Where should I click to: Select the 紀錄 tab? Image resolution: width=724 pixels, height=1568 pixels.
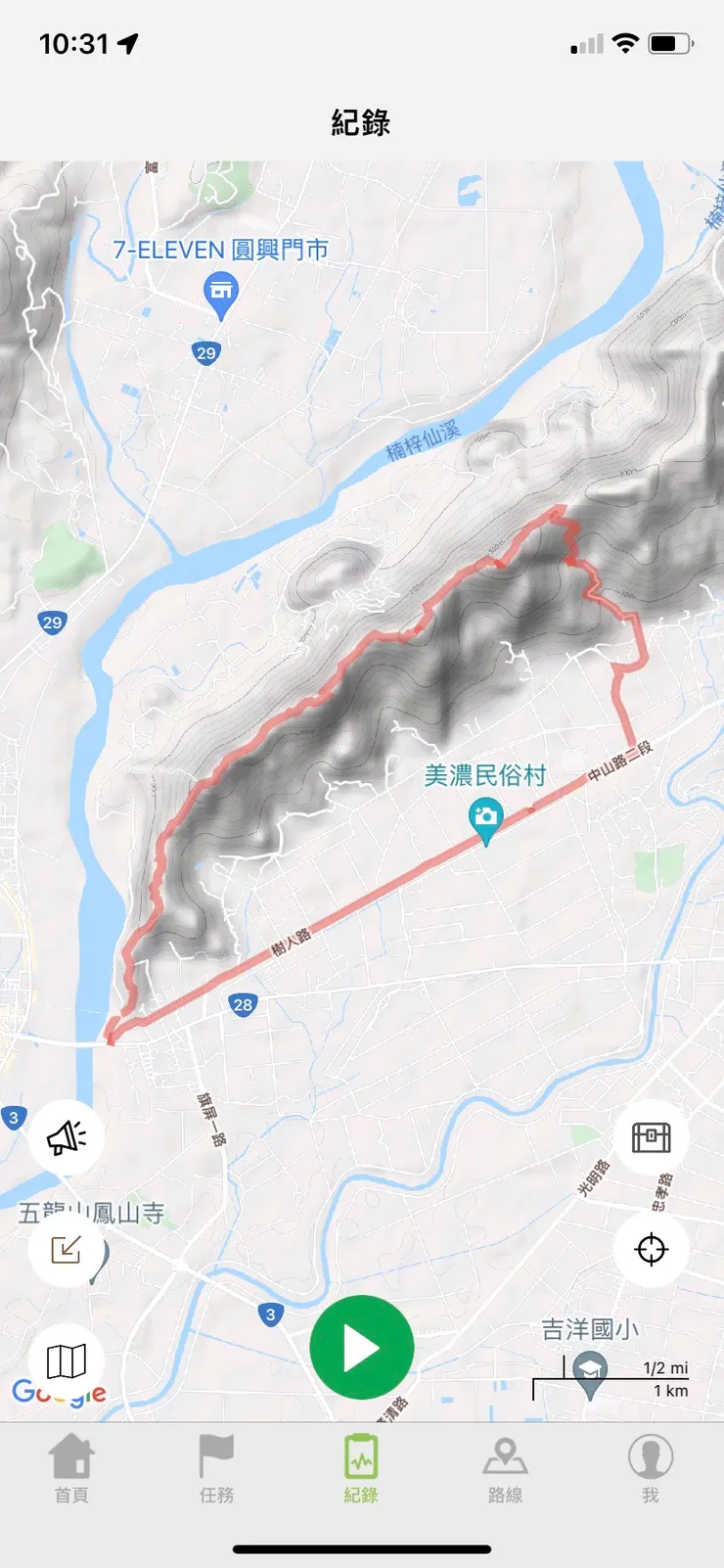tap(361, 1467)
